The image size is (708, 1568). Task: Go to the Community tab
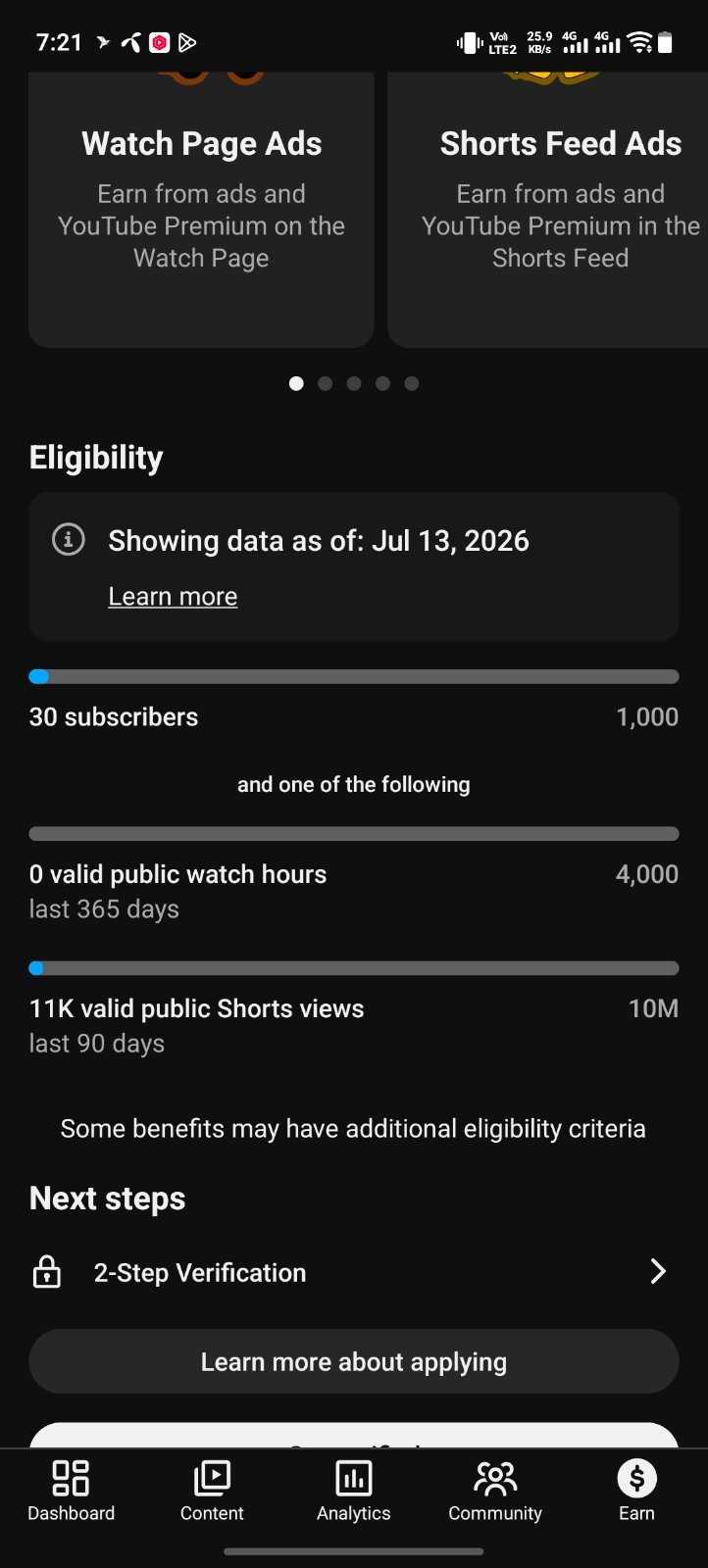coord(495,1491)
